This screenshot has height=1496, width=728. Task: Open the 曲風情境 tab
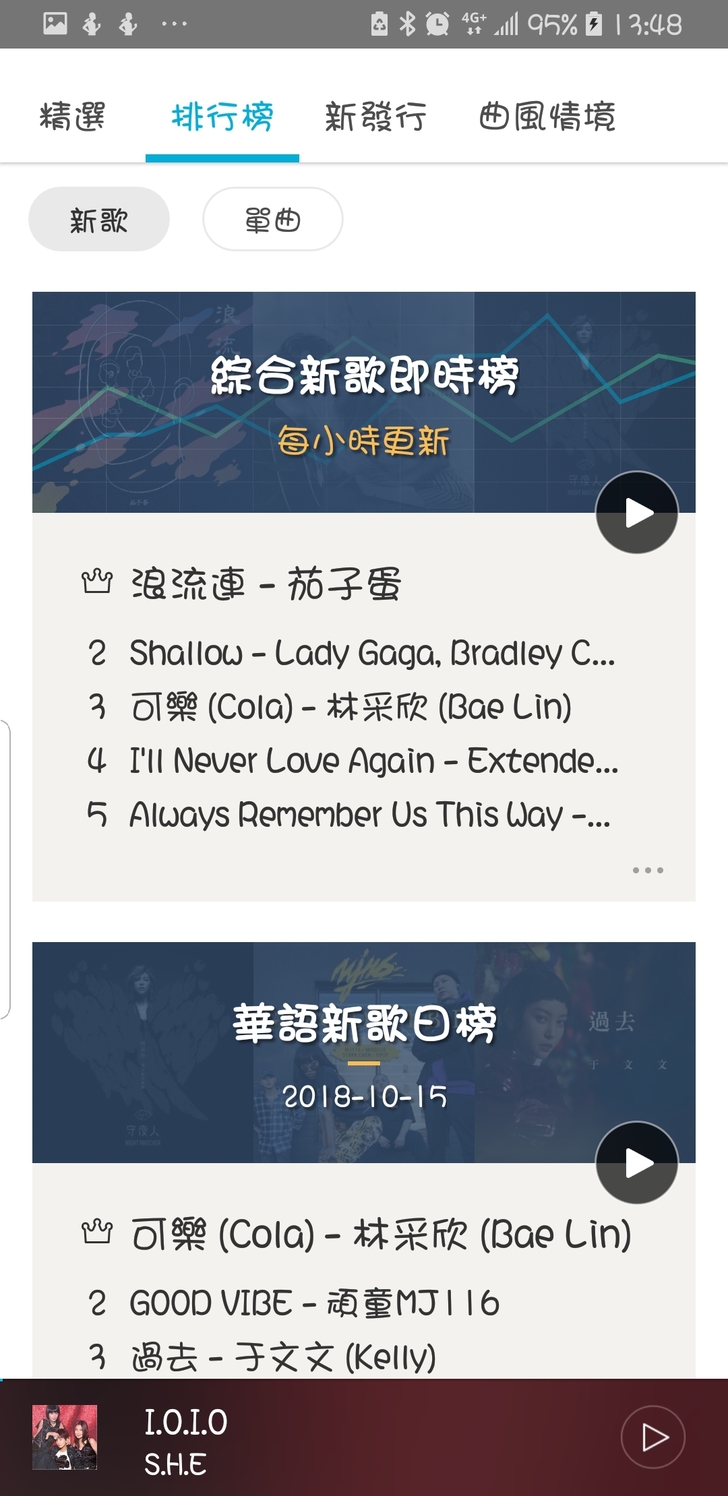tap(547, 118)
